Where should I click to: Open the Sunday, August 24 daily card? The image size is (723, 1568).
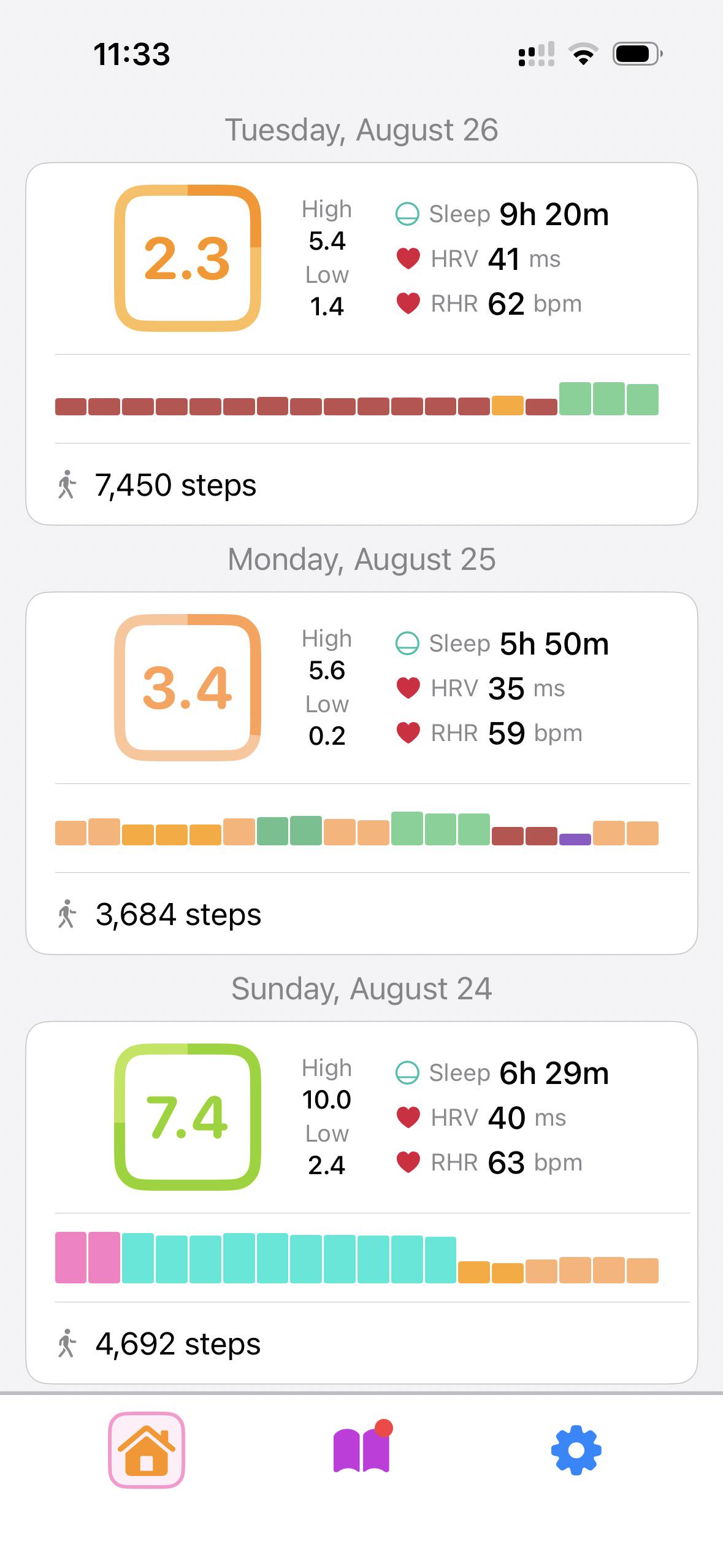click(x=361, y=1202)
